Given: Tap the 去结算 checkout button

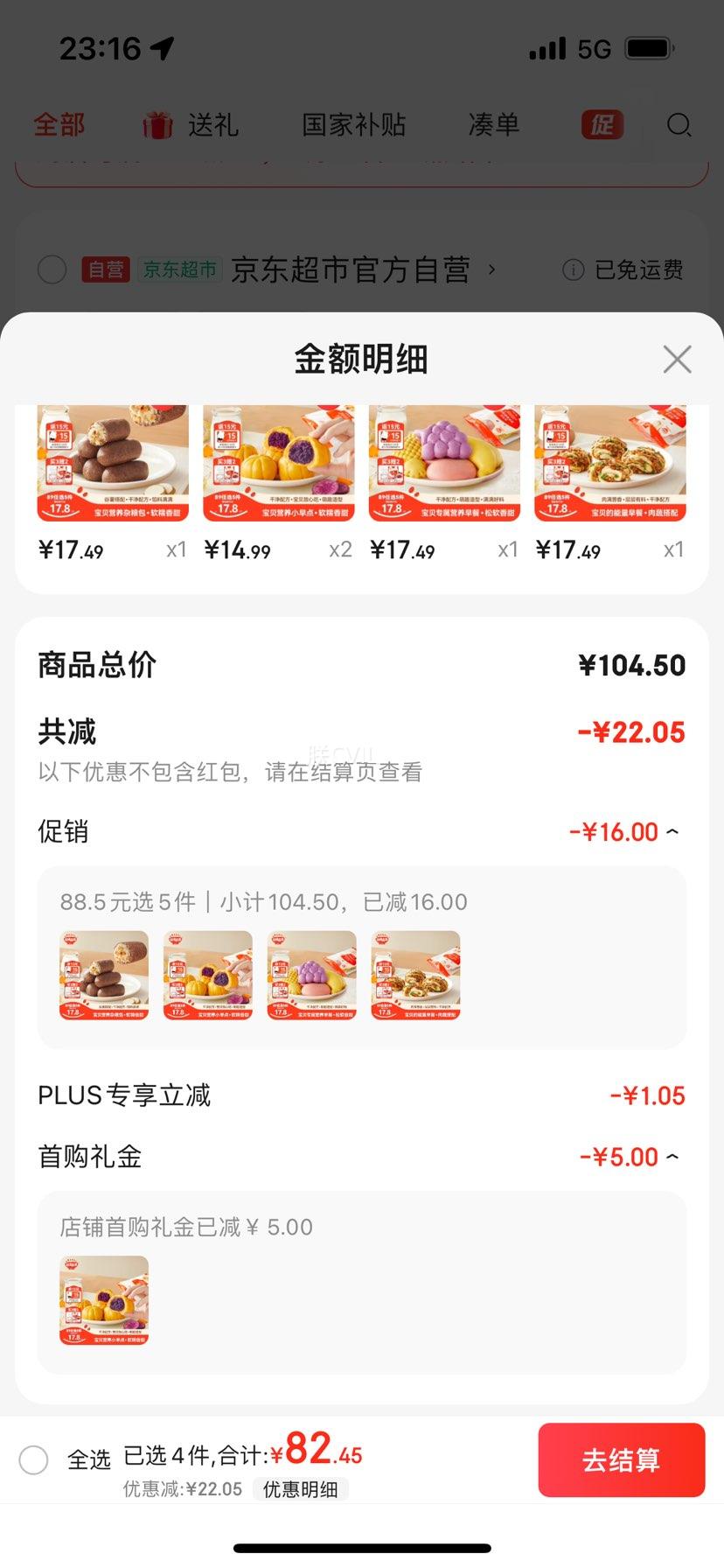Looking at the screenshot, I should pyautogui.click(x=623, y=1459).
